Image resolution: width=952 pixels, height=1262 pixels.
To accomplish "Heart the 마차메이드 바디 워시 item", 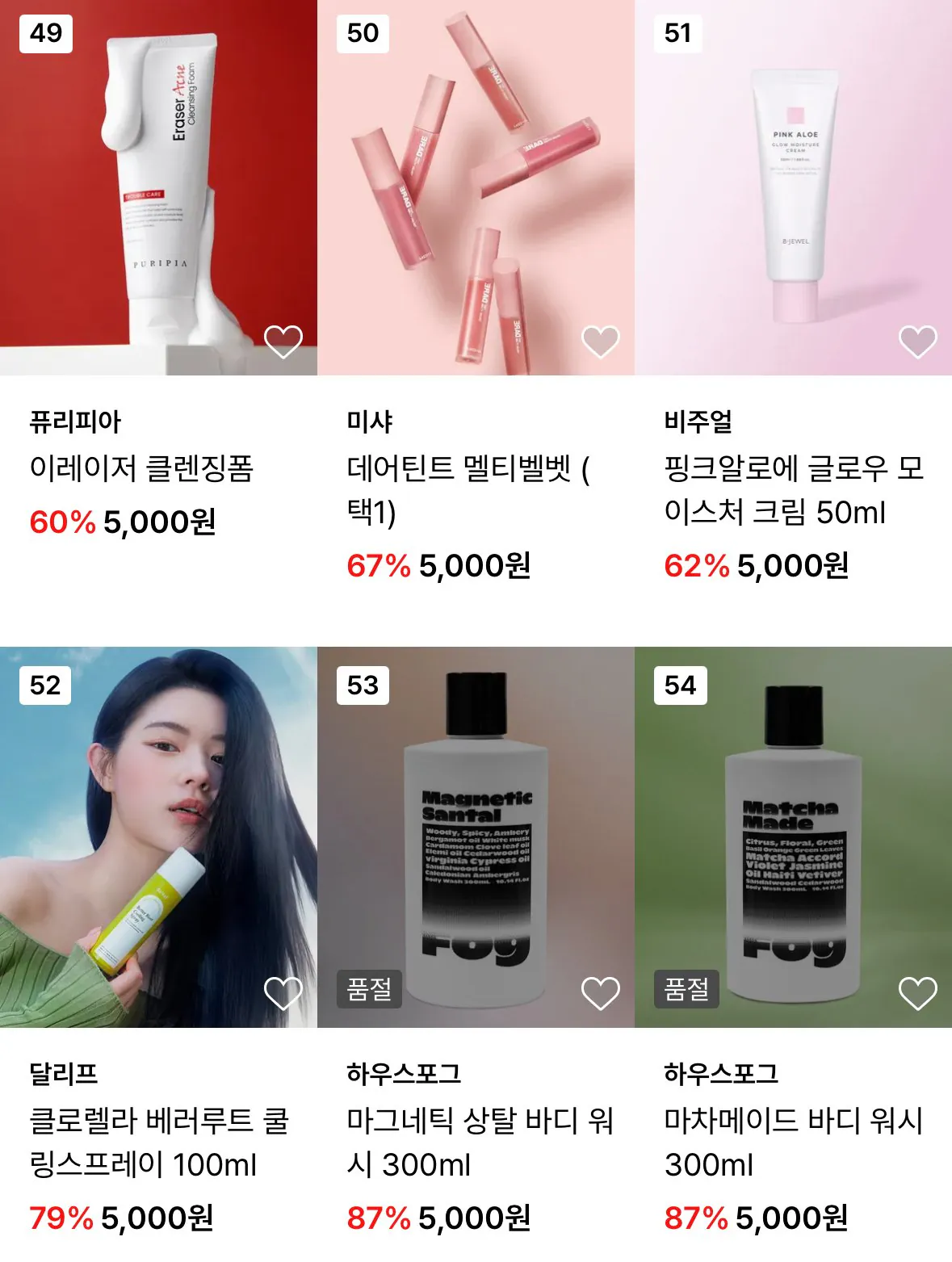I will point(917,993).
